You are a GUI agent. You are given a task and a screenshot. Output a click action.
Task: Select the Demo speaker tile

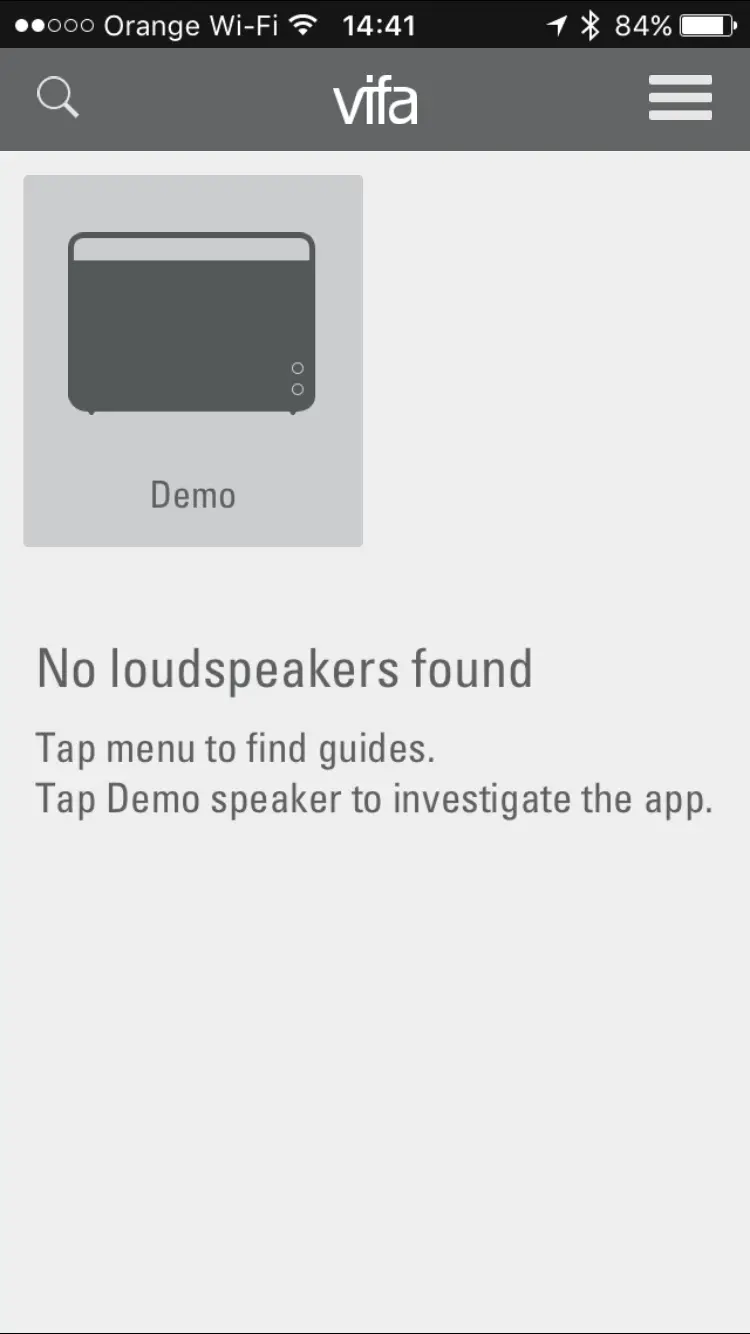[193, 361]
